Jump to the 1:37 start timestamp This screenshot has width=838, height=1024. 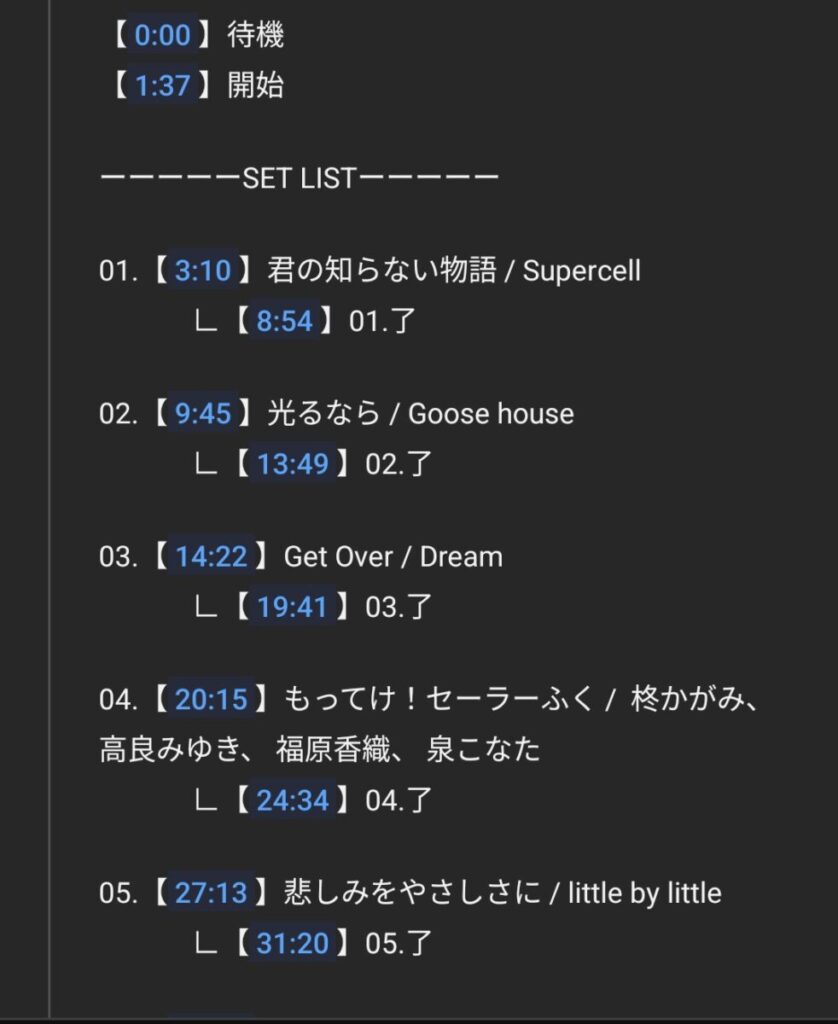click(162, 86)
